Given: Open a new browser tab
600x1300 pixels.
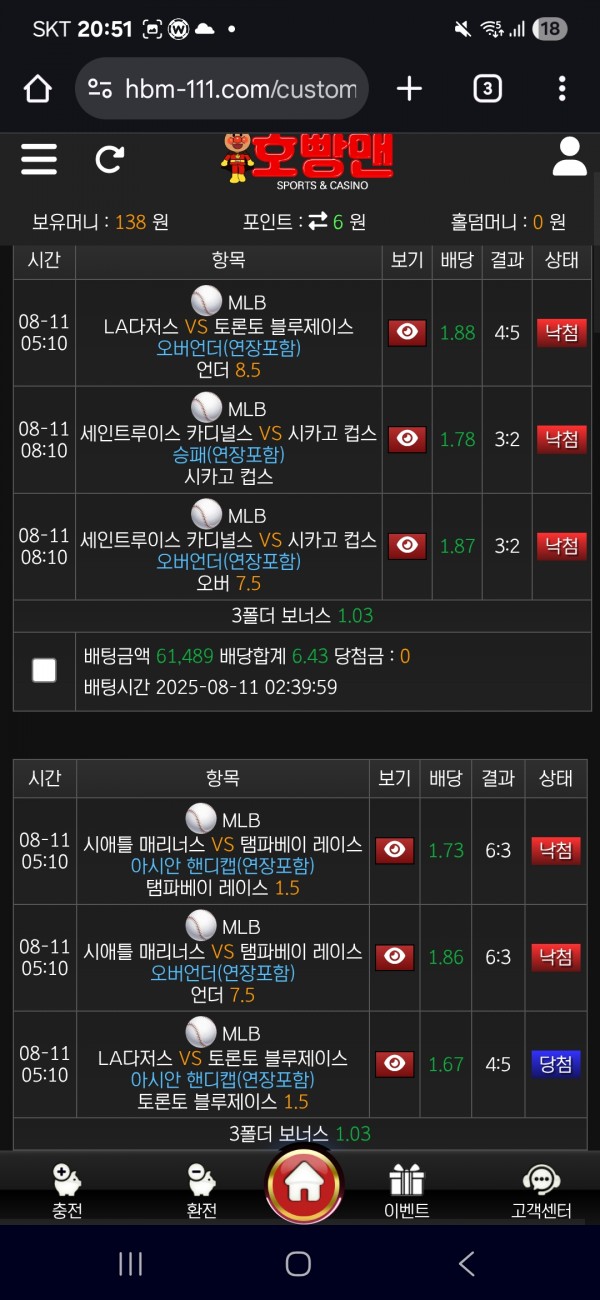Looking at the screenshot, I should pyautogui.click(x=409, y=89).
